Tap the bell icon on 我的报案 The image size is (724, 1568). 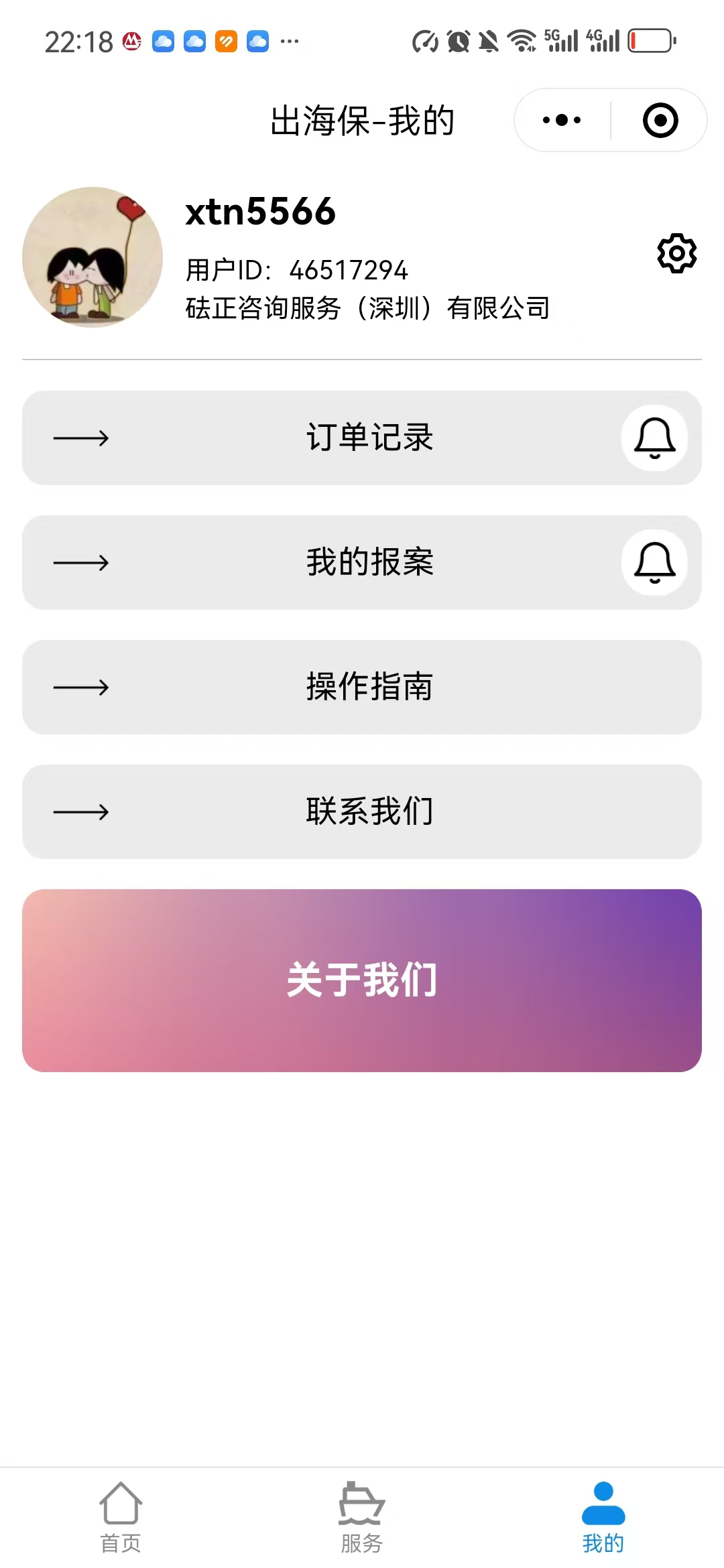tap(654, 562)
